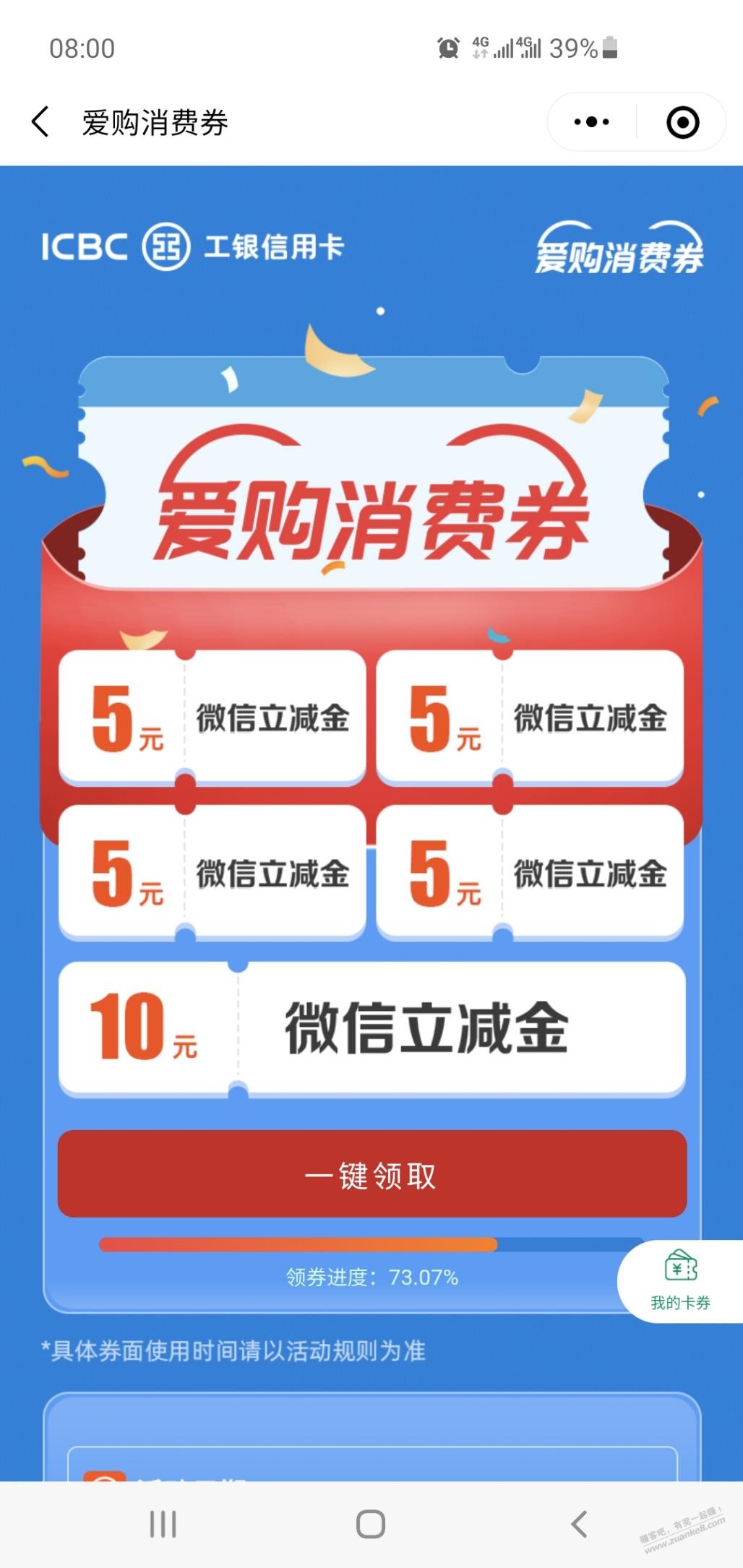Go back from 爱购消费券 page
Screen dimensions: 743x1568
pyautogui.click(x=40, y=121)
